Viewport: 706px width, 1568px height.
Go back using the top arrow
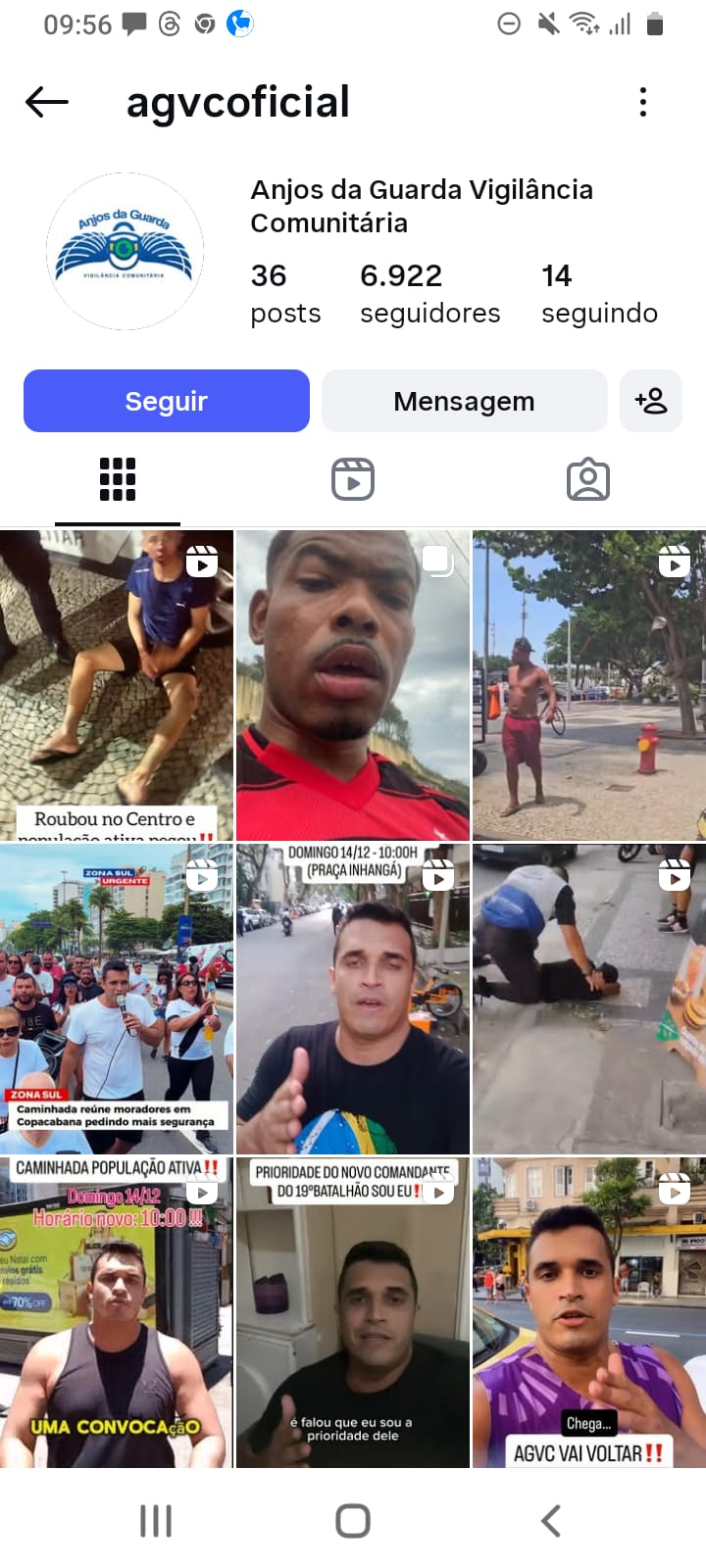(x=47, y=102)
